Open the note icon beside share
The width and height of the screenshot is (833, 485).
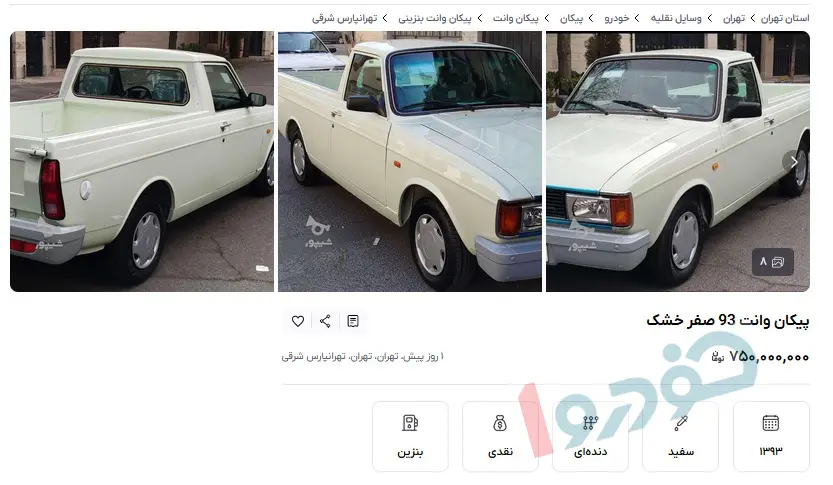pyautogui.click(x=353, y=321)
